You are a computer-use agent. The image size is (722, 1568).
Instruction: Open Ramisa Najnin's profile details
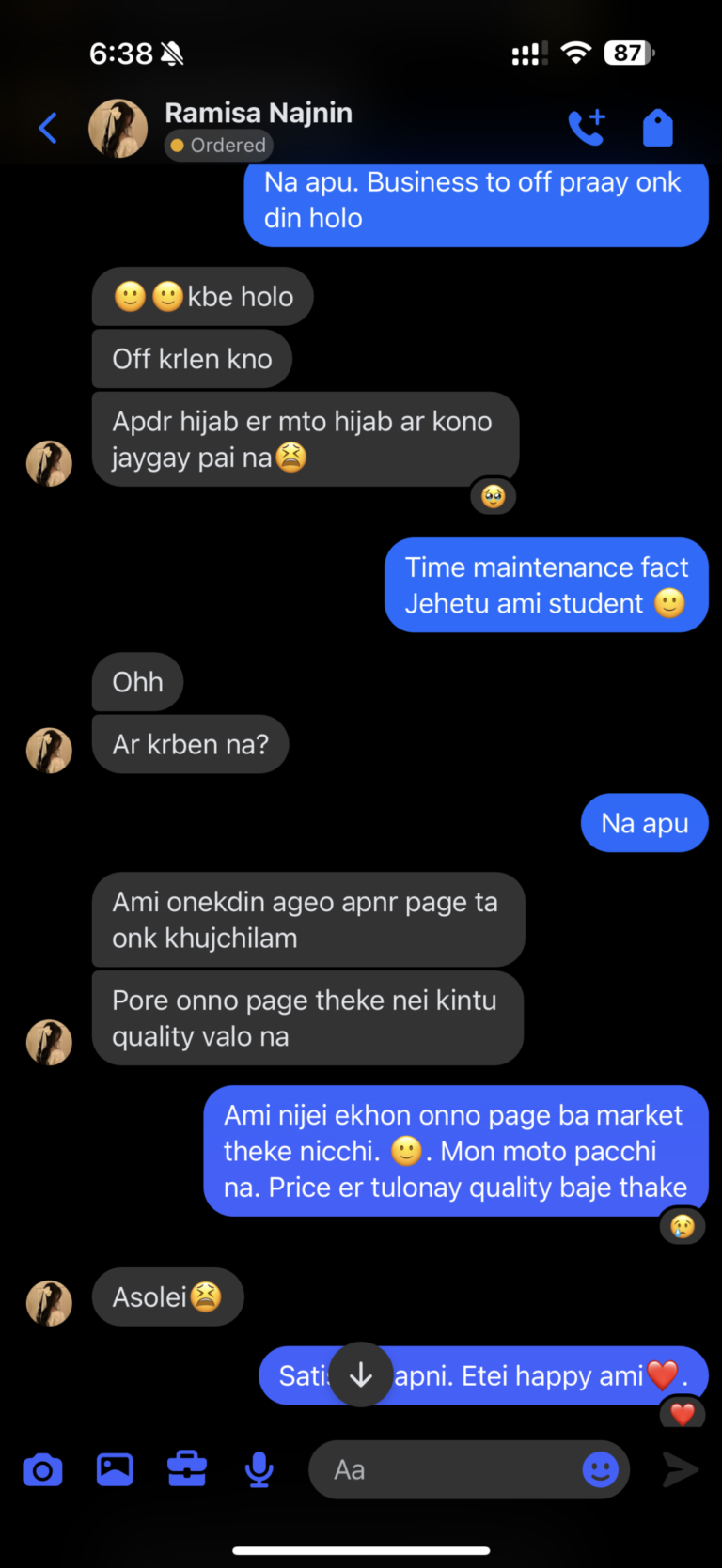click(x=259, y=113)
